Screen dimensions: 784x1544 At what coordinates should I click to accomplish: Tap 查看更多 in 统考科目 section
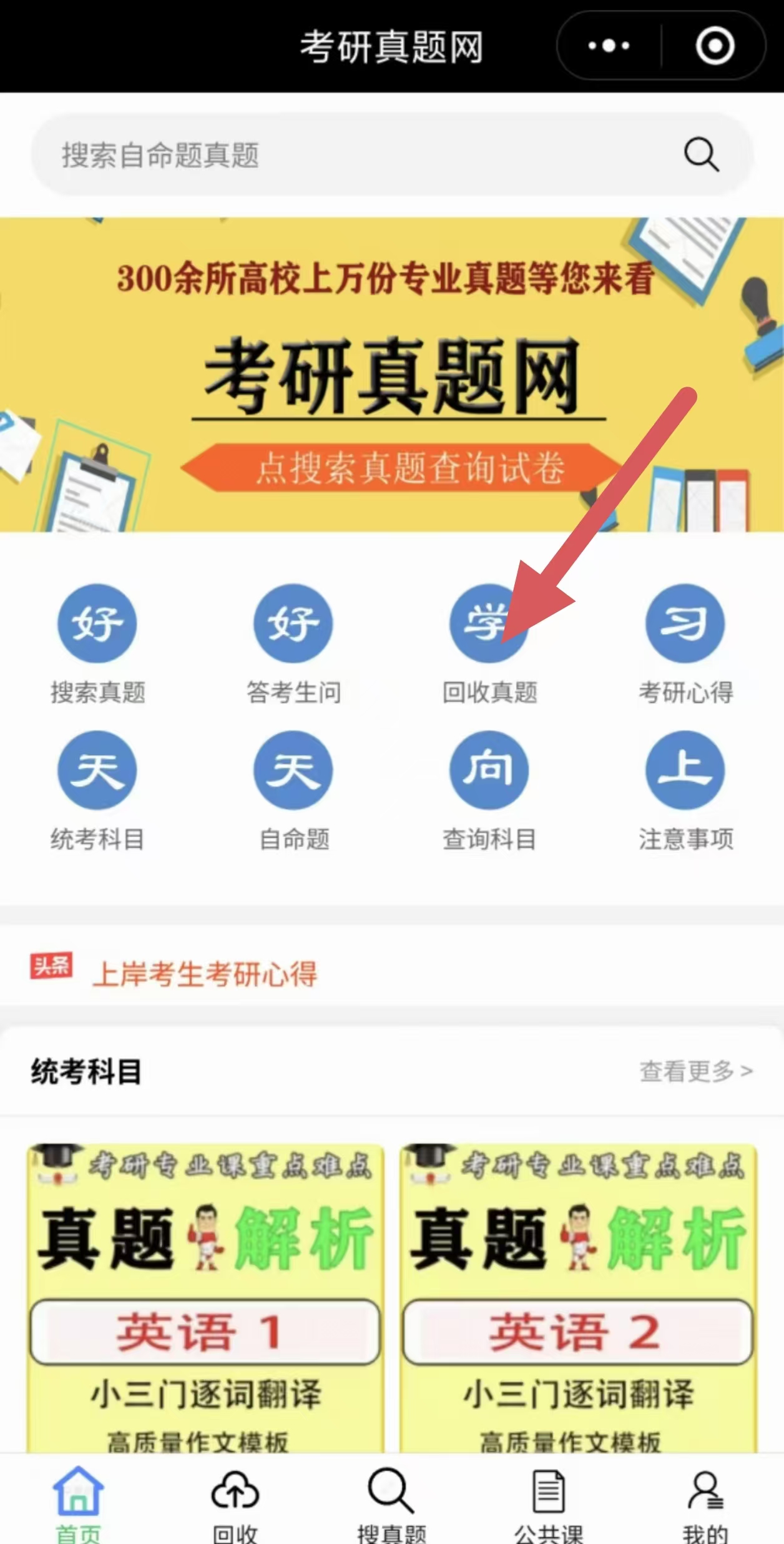point(695,1071)
